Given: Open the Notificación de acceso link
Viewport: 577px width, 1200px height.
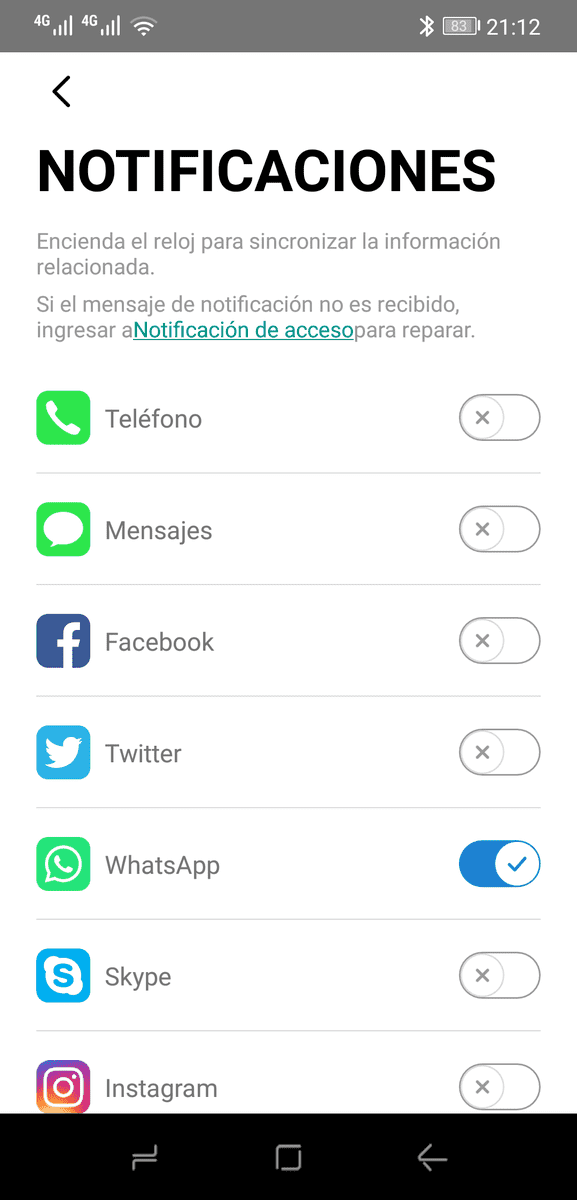Looking at the screenshot, I should [x=243, y=330].
